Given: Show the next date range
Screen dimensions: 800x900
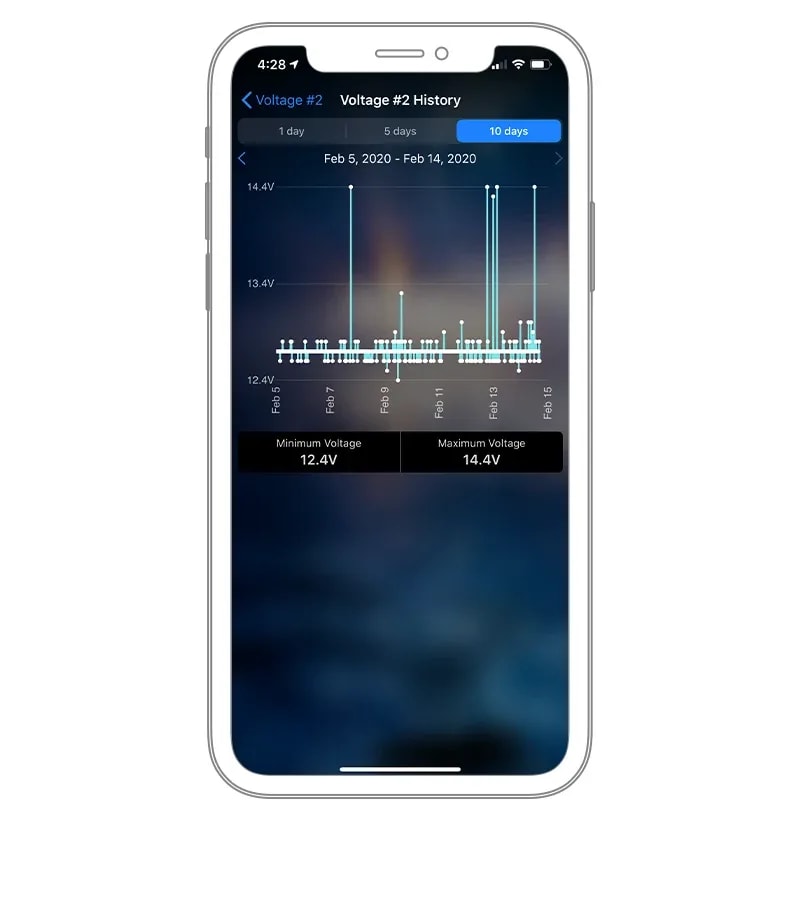Looking at the screenshot, I should [558, 159].
